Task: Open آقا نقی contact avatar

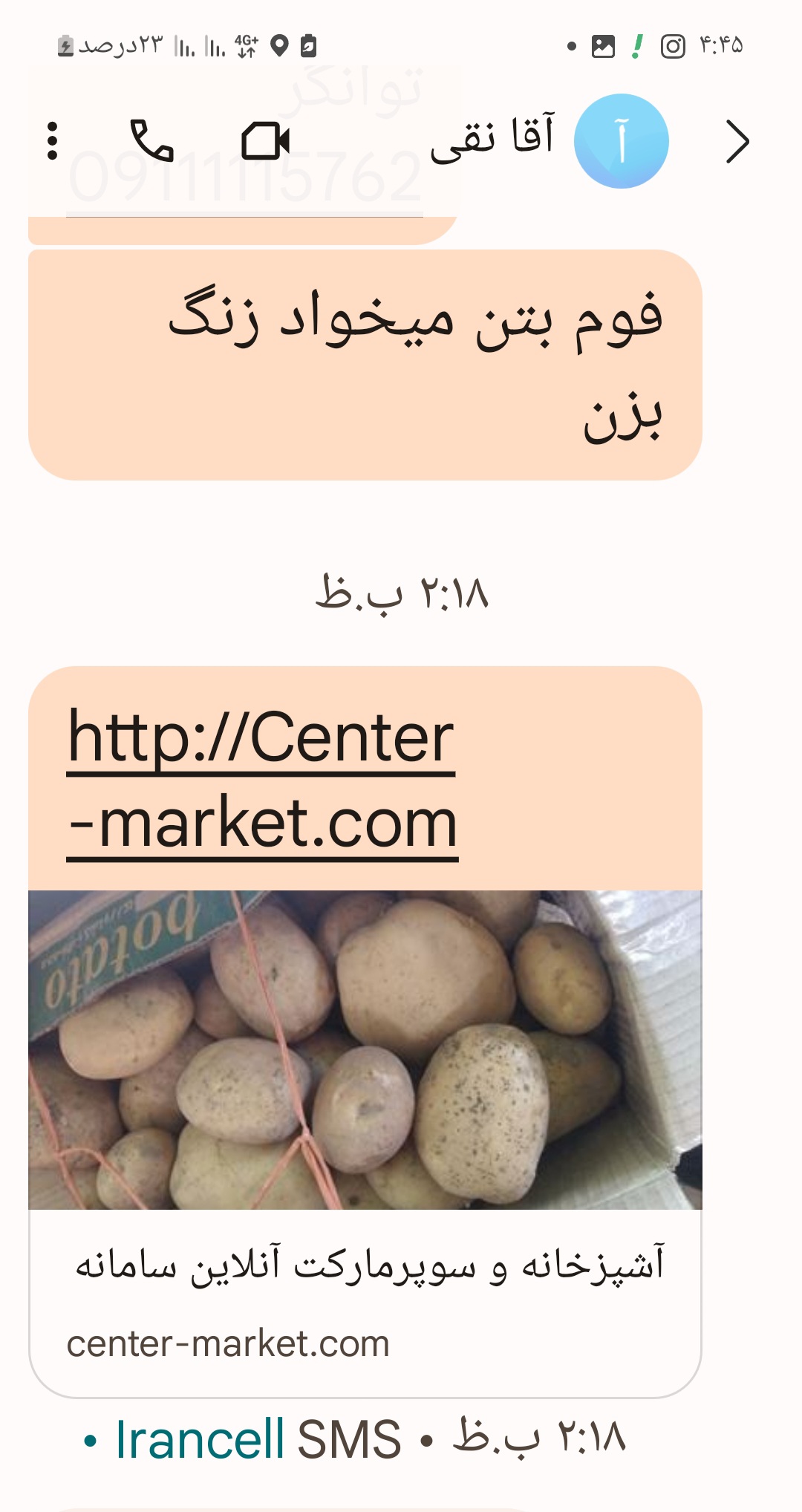Action: pos(621,141)
